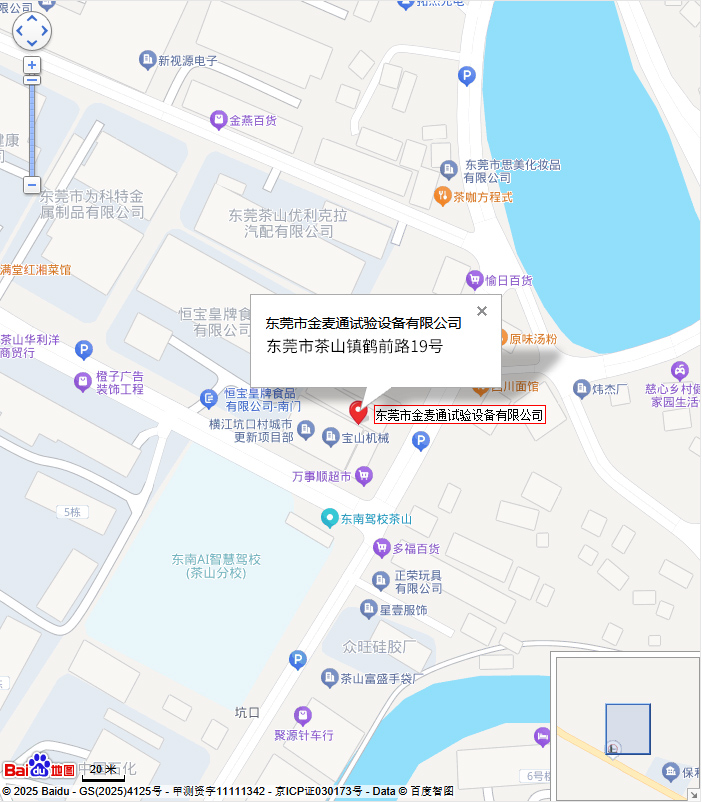Open the 东南驾校茶山 map point
Image resolution: width=702 pixels, height=802 pixels.
328,518
